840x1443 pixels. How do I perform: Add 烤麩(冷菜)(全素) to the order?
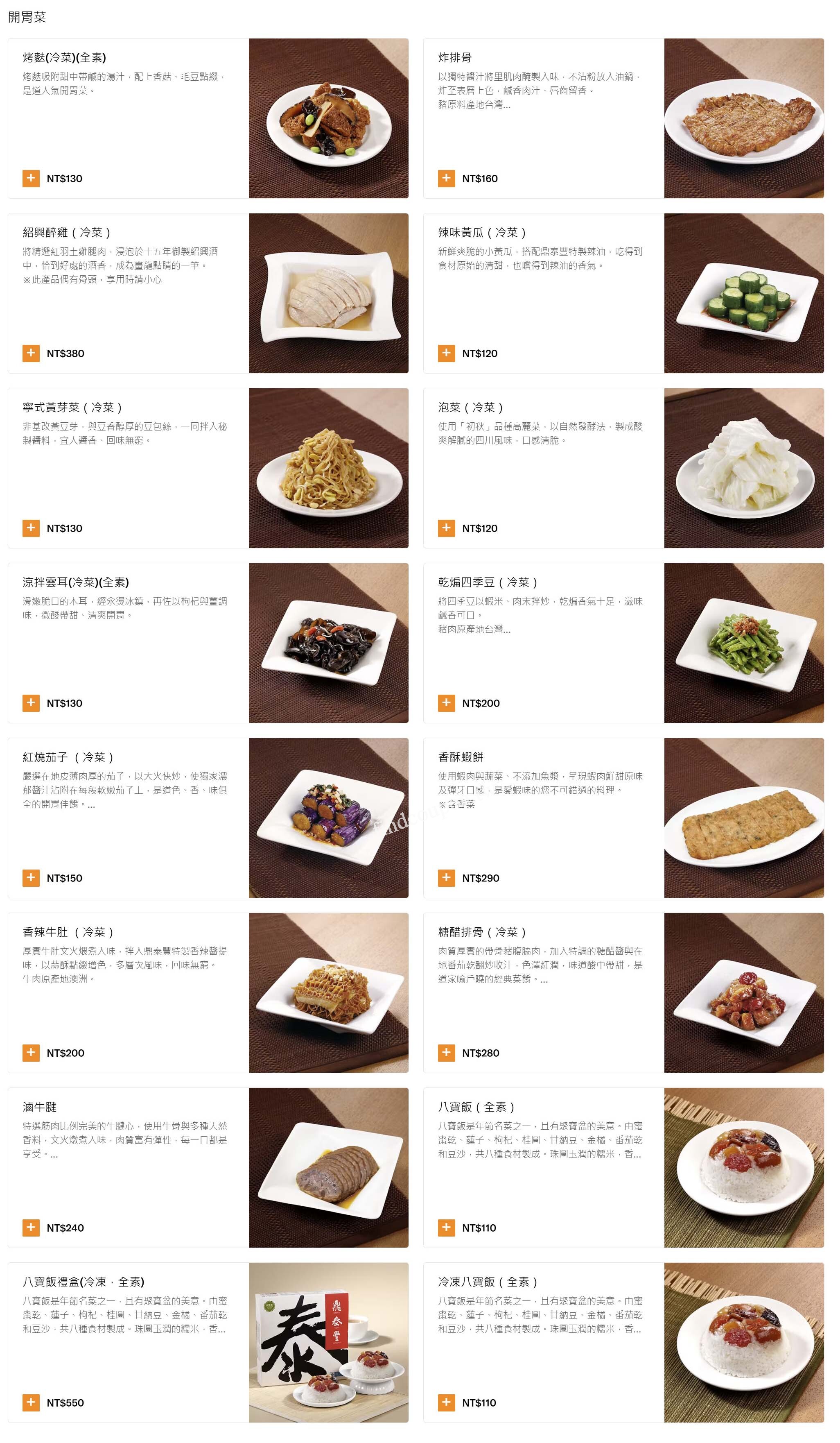(31, 178)
